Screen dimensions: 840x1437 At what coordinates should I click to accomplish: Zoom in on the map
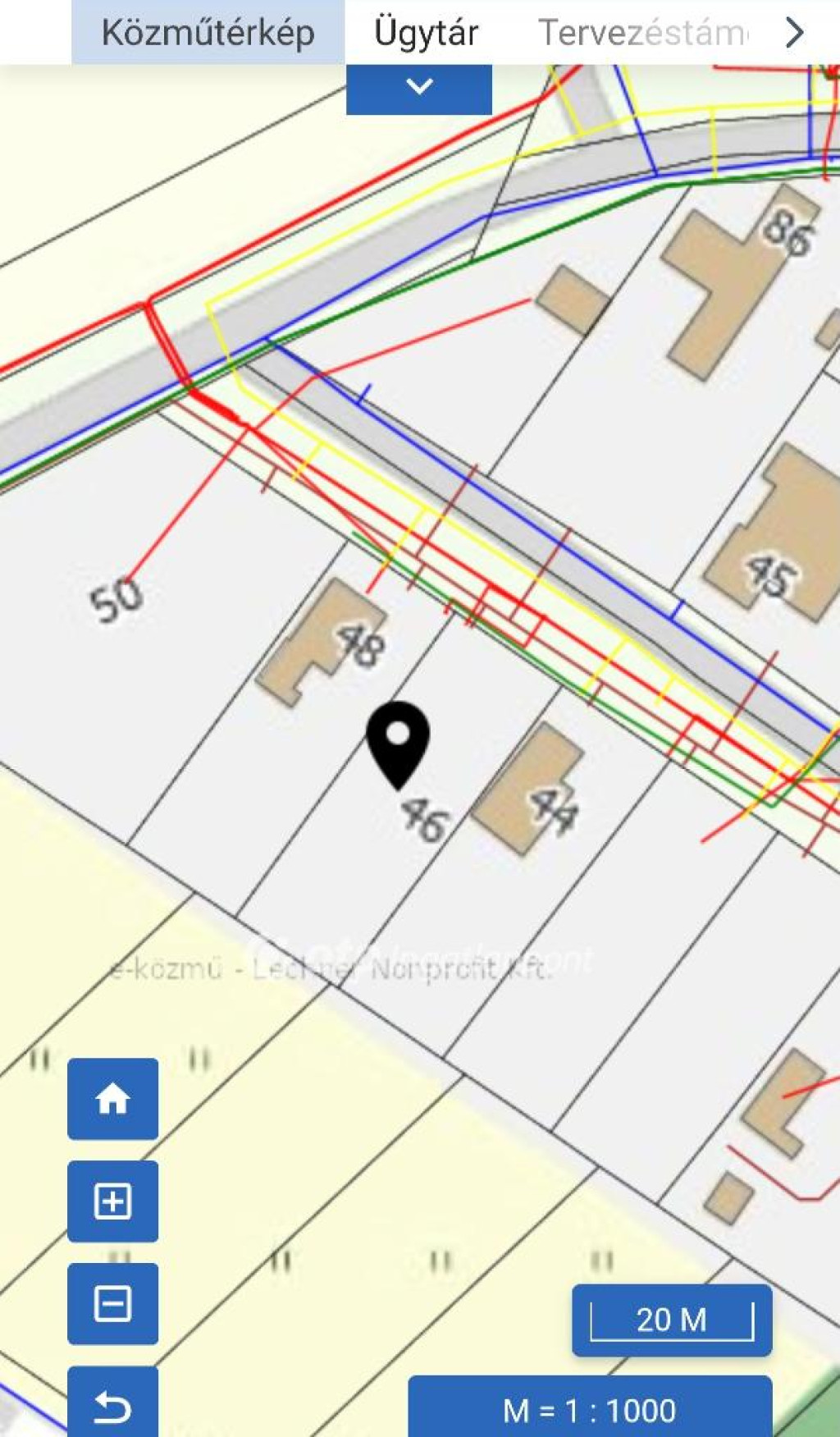click(112, 1201)
